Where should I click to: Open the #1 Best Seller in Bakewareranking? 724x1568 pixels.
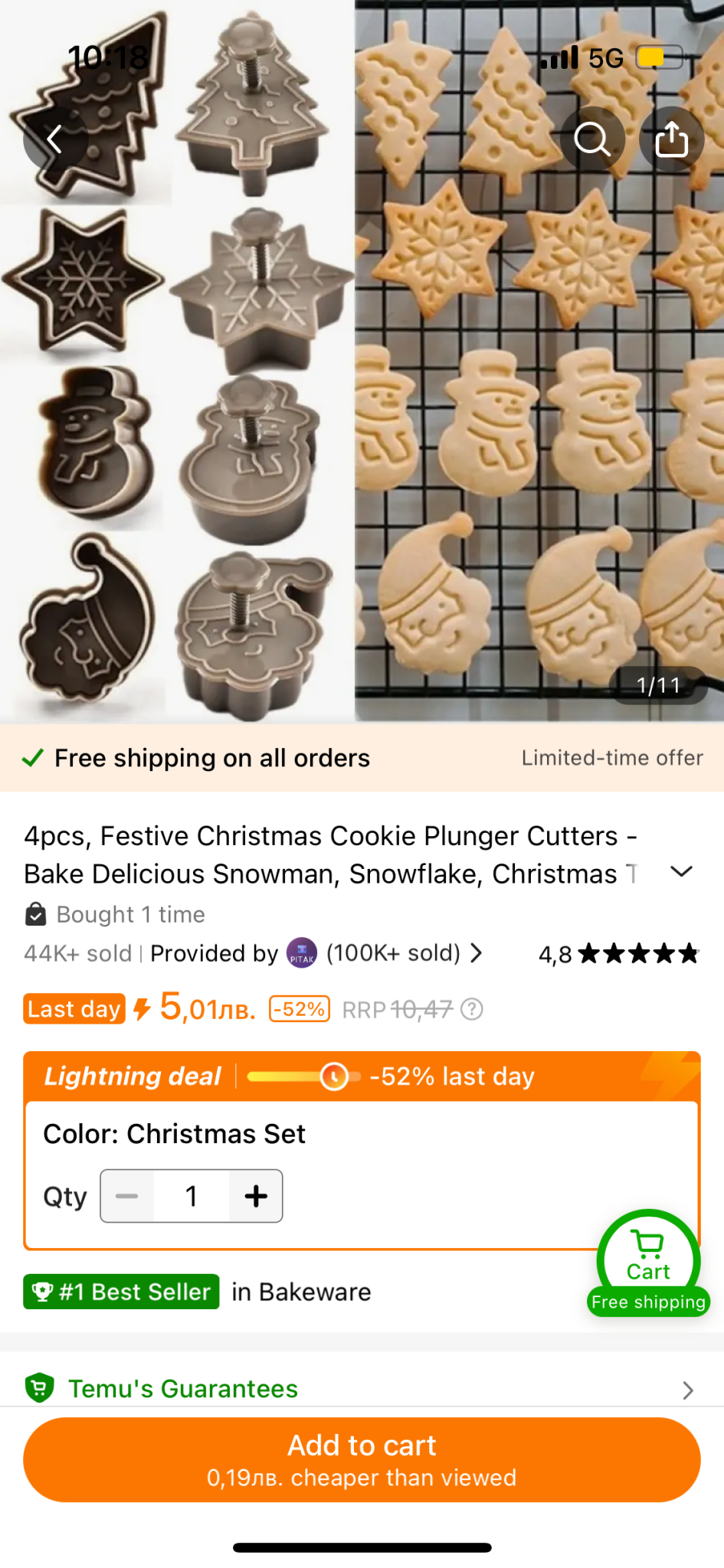pos(198,1292)
